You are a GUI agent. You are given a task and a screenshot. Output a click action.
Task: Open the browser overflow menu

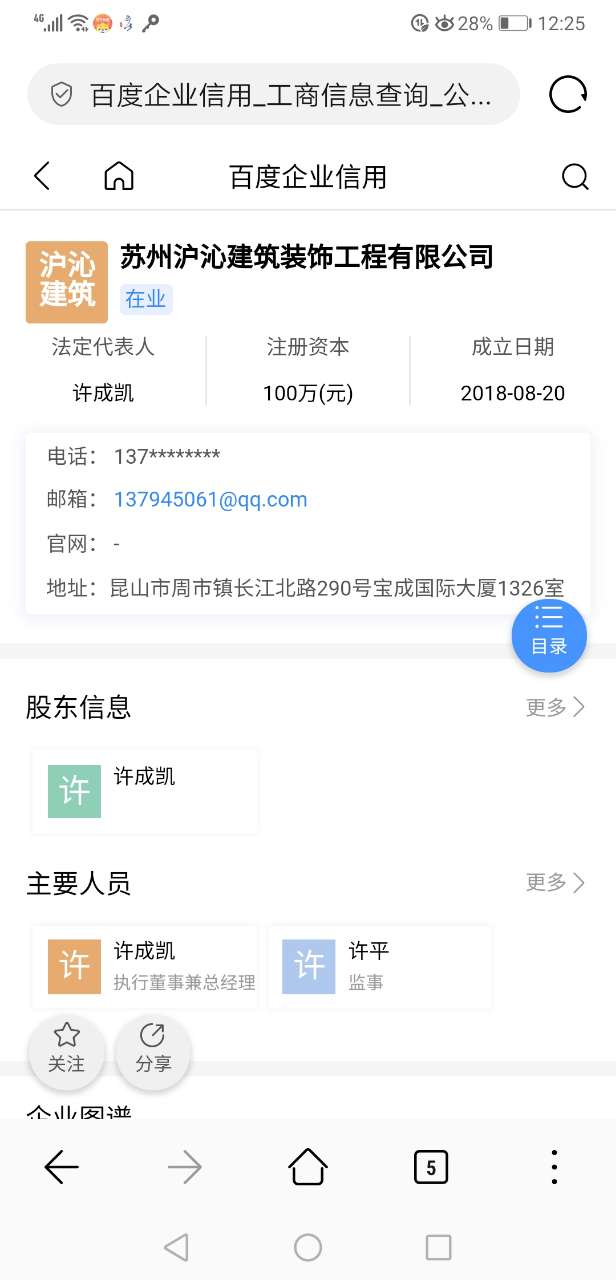[554, 1167]
